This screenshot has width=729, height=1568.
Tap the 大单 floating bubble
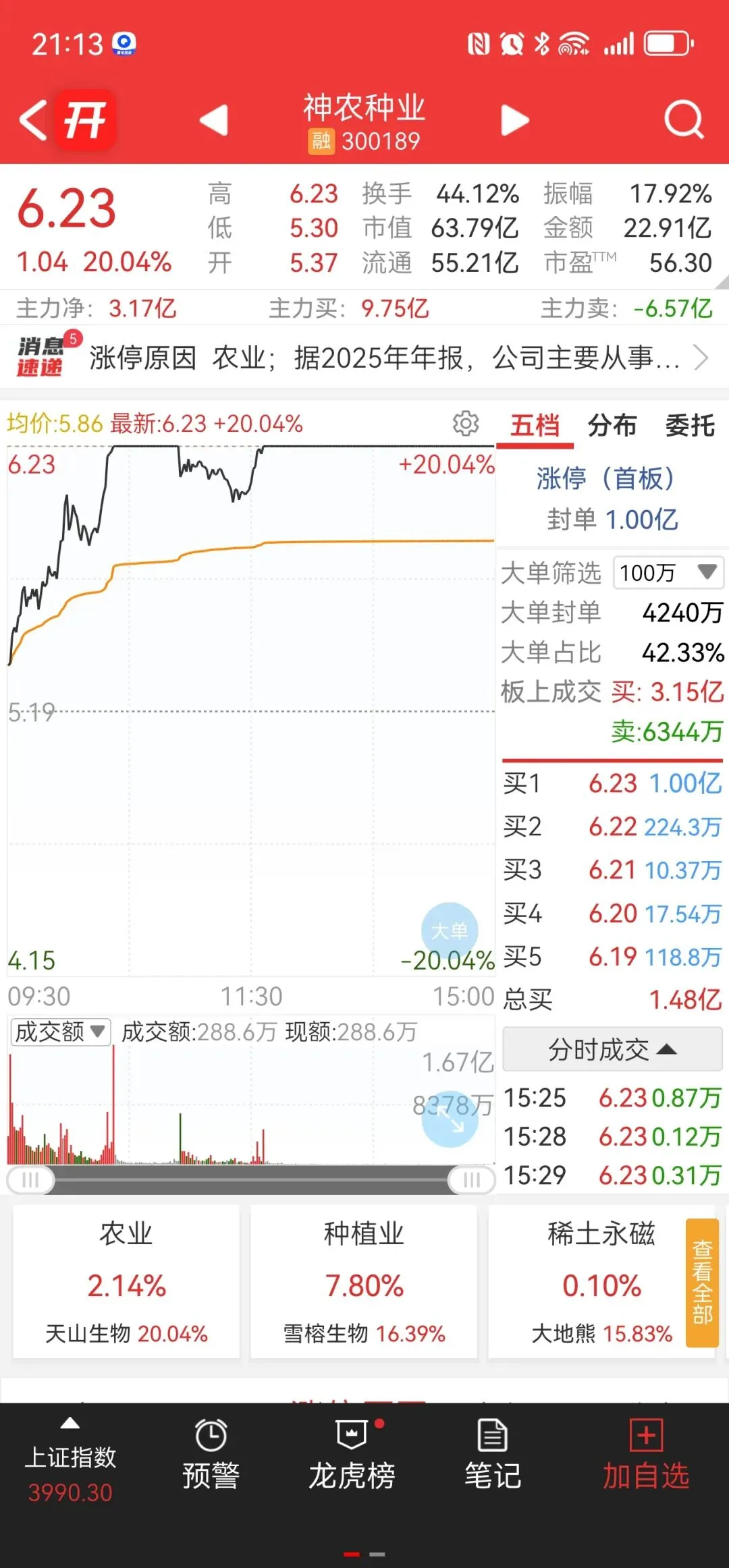[450, 930]
